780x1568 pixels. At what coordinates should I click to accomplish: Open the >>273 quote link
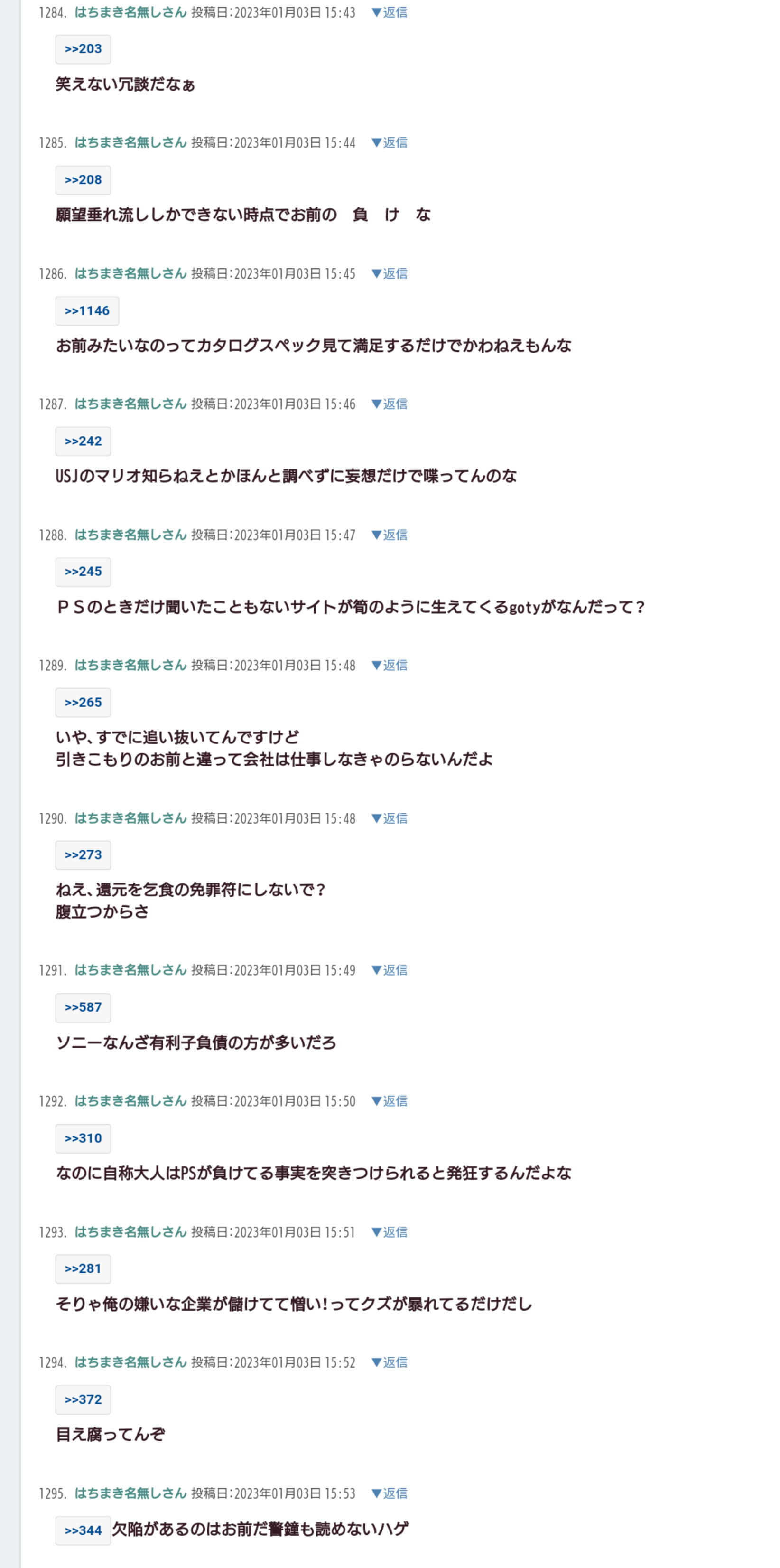(83, 855)
